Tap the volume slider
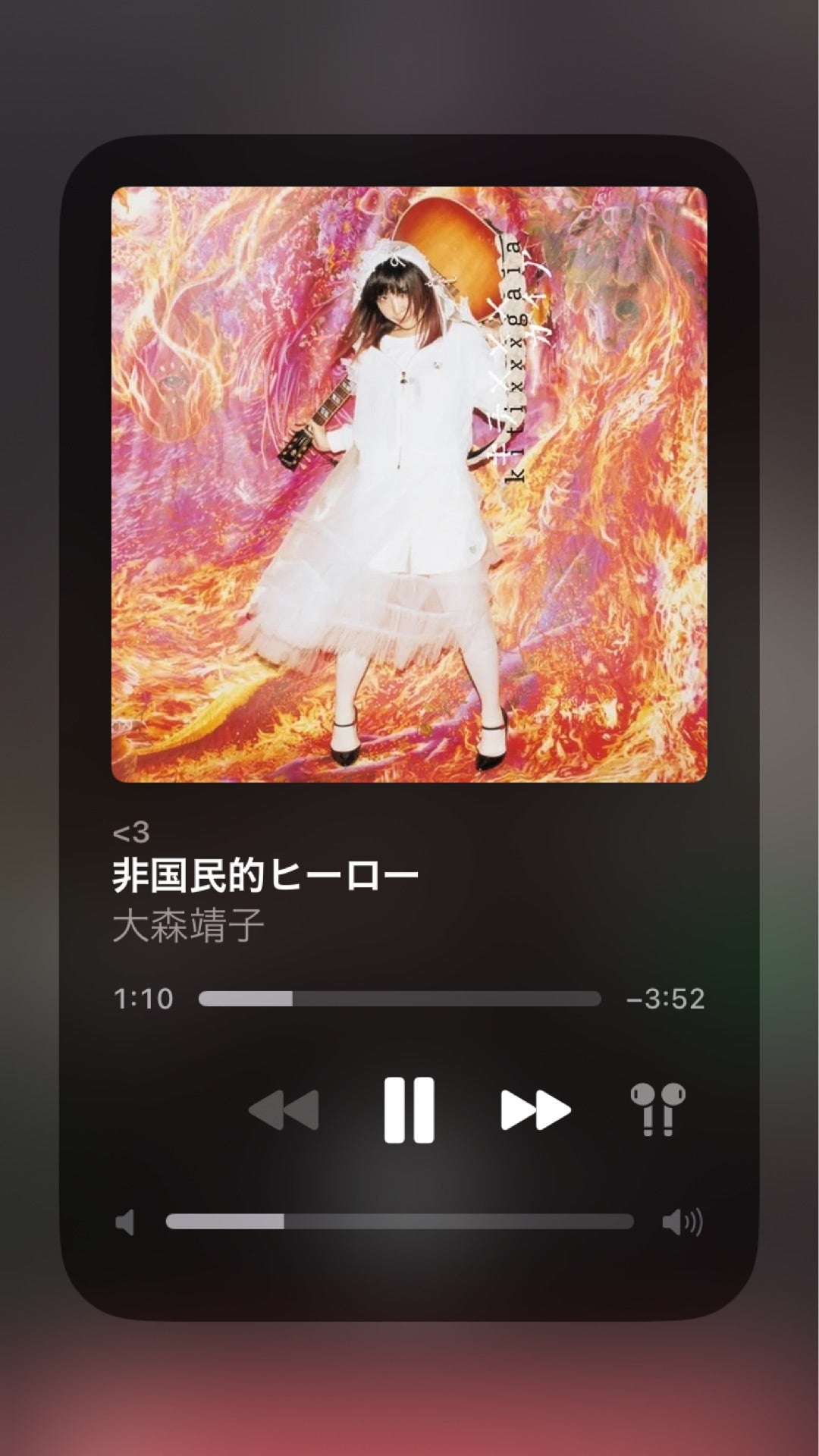This screenshot has width=819, height=1456. click(400, 1222)
